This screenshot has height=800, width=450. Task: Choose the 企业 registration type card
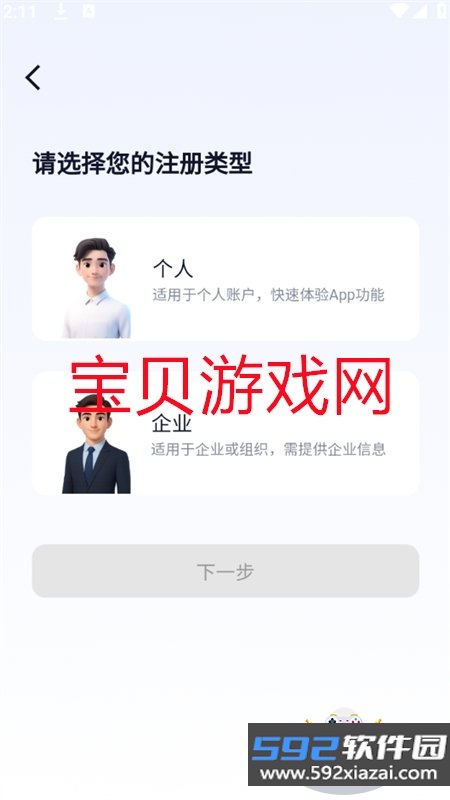pos(226,433)
